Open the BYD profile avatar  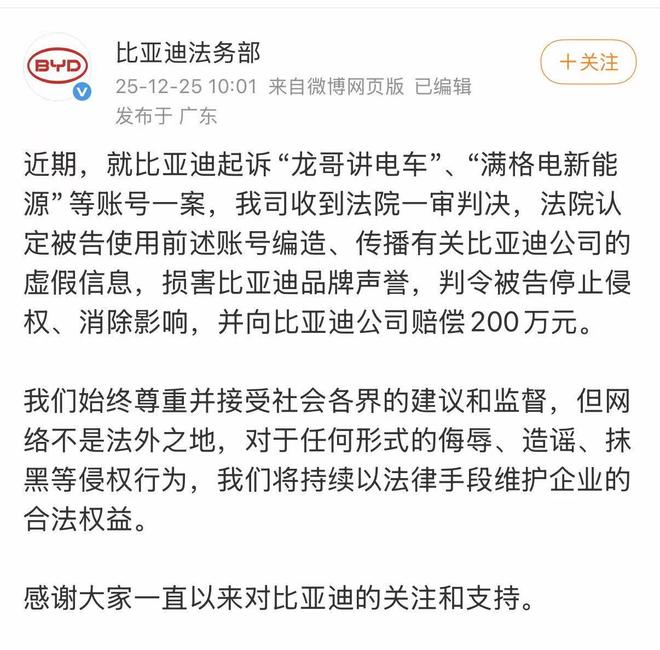(57, 68)
